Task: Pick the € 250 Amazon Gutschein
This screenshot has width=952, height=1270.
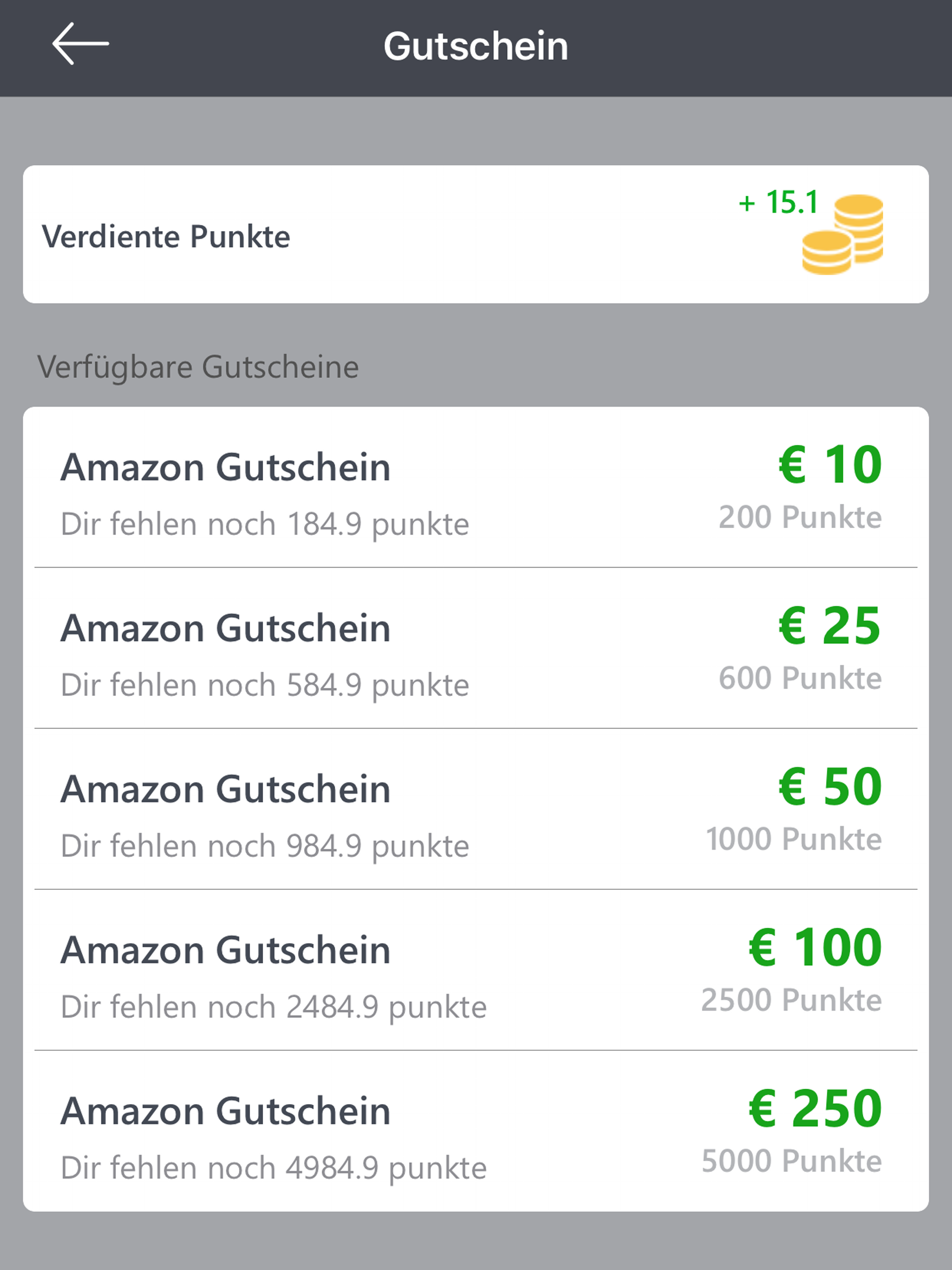Action: [x=476, y=1131]
